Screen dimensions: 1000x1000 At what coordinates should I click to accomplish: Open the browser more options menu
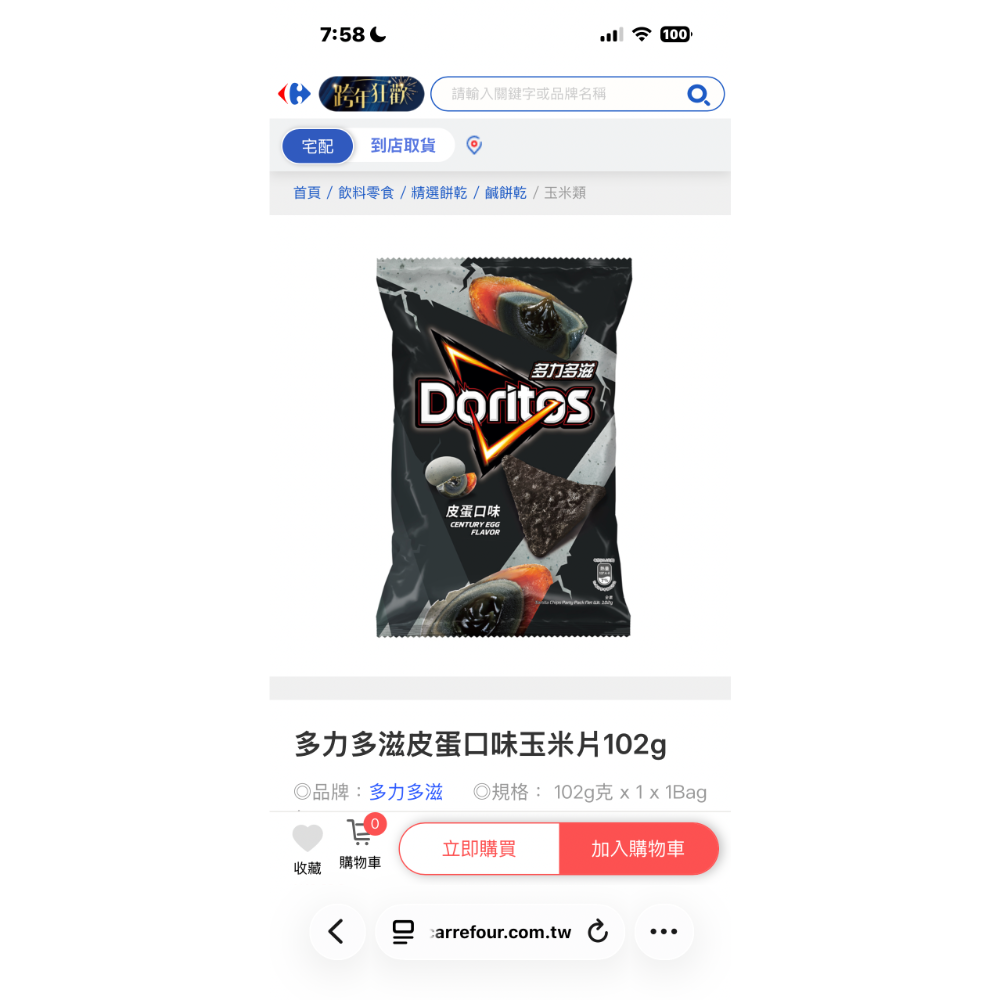(663, 932)
